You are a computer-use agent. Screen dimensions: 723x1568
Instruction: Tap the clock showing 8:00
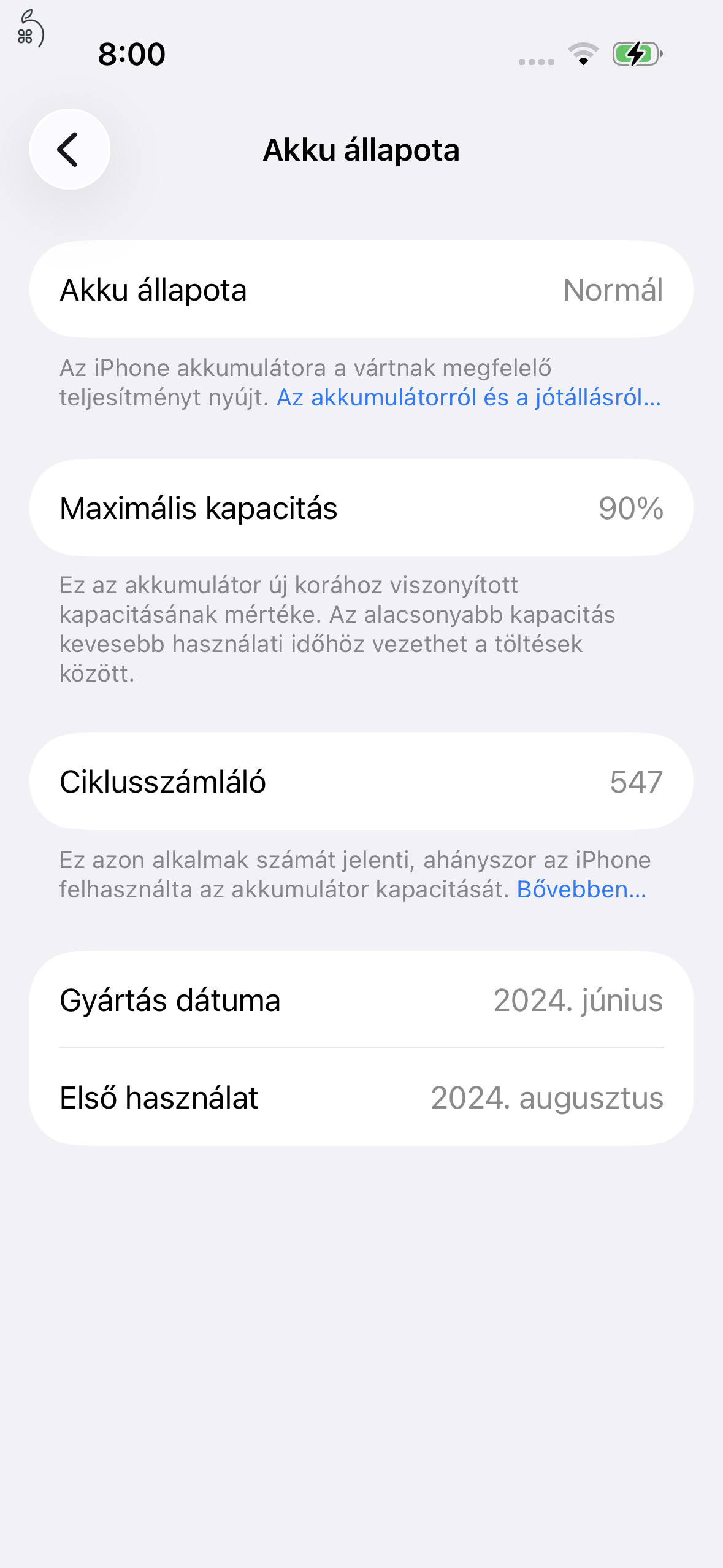[x=131, y=55]
